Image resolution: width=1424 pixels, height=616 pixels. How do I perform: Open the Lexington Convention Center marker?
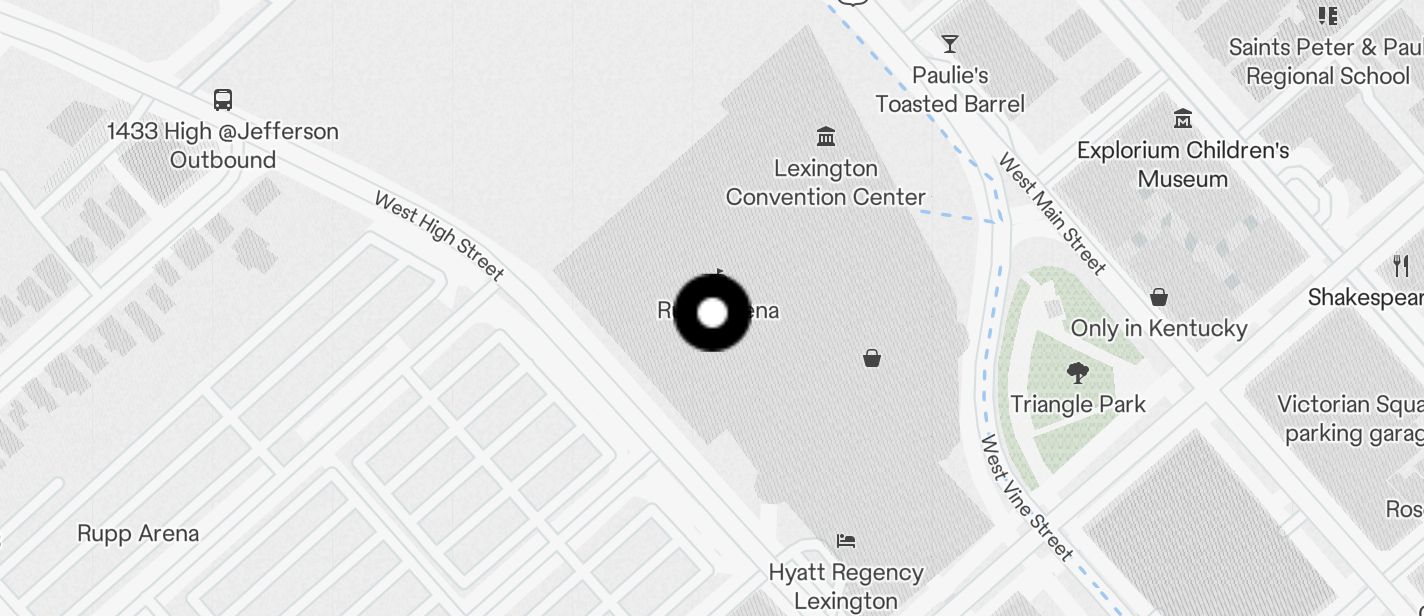[x=826, y=136]
